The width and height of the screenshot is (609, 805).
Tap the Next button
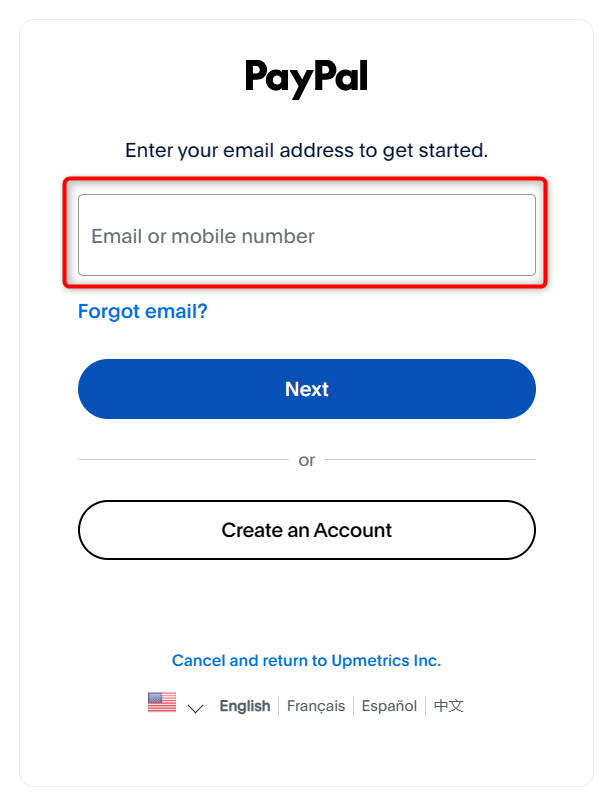pos(306,389)
